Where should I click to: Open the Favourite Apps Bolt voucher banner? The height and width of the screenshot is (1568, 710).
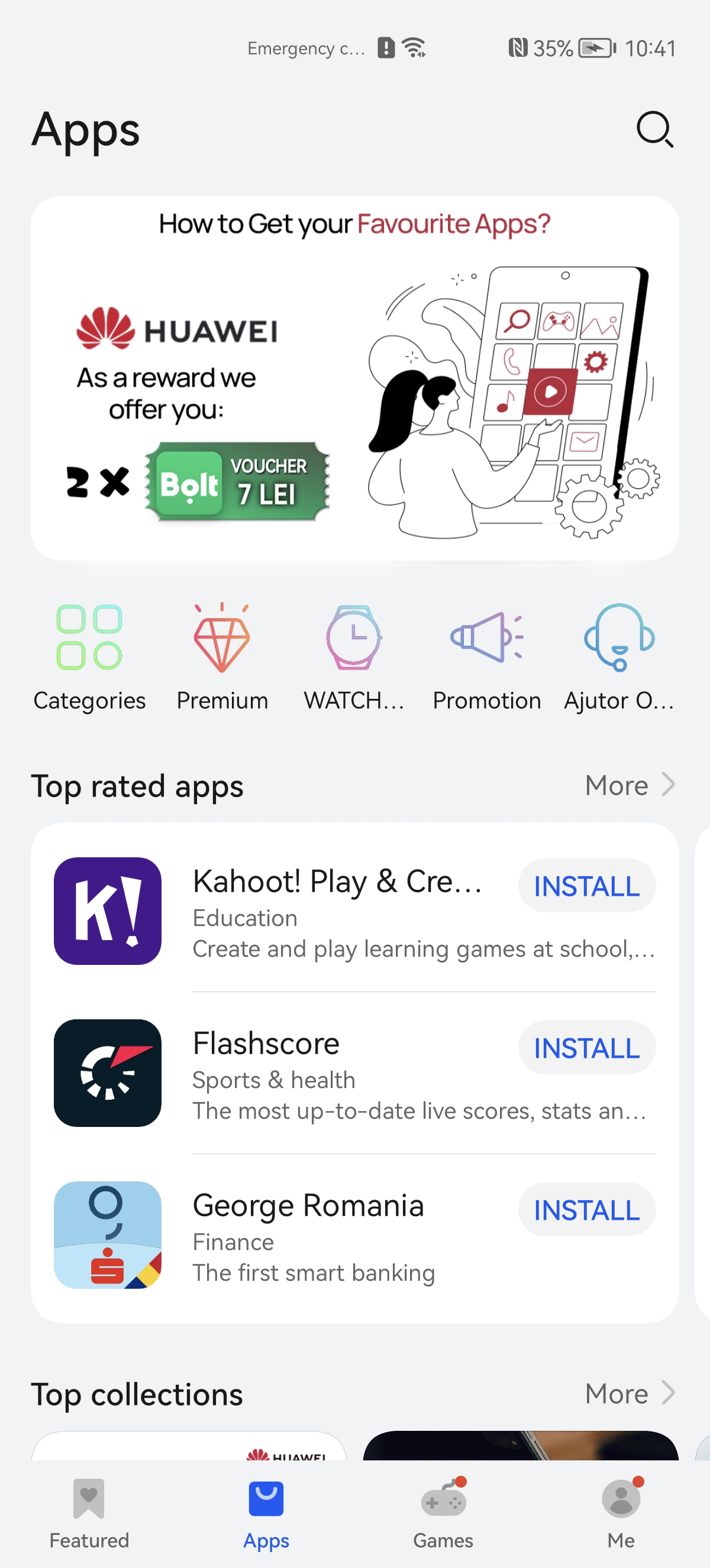(x=355, y=377)
